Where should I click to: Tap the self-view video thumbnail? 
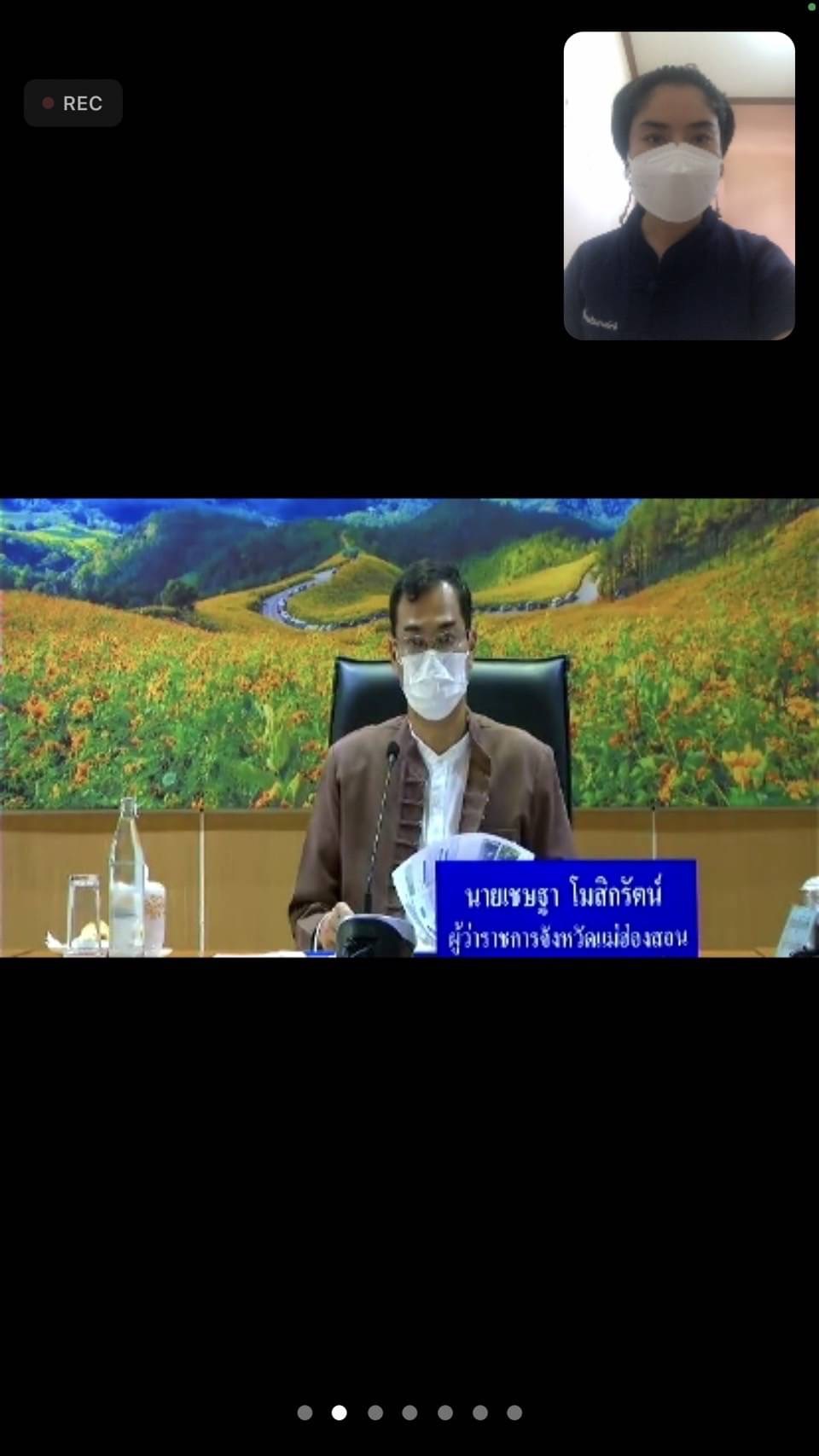[679, 186]
